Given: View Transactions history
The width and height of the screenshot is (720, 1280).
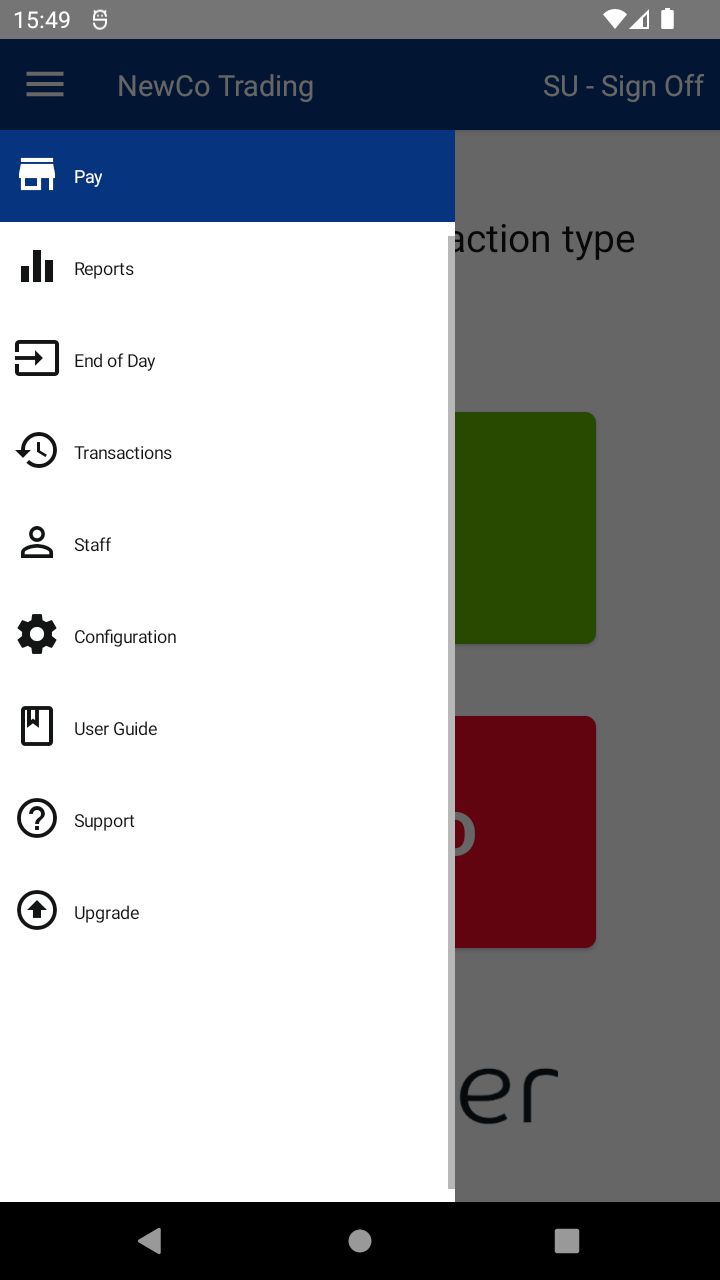Looking at the screenshot, I should (x=122, y=453).
